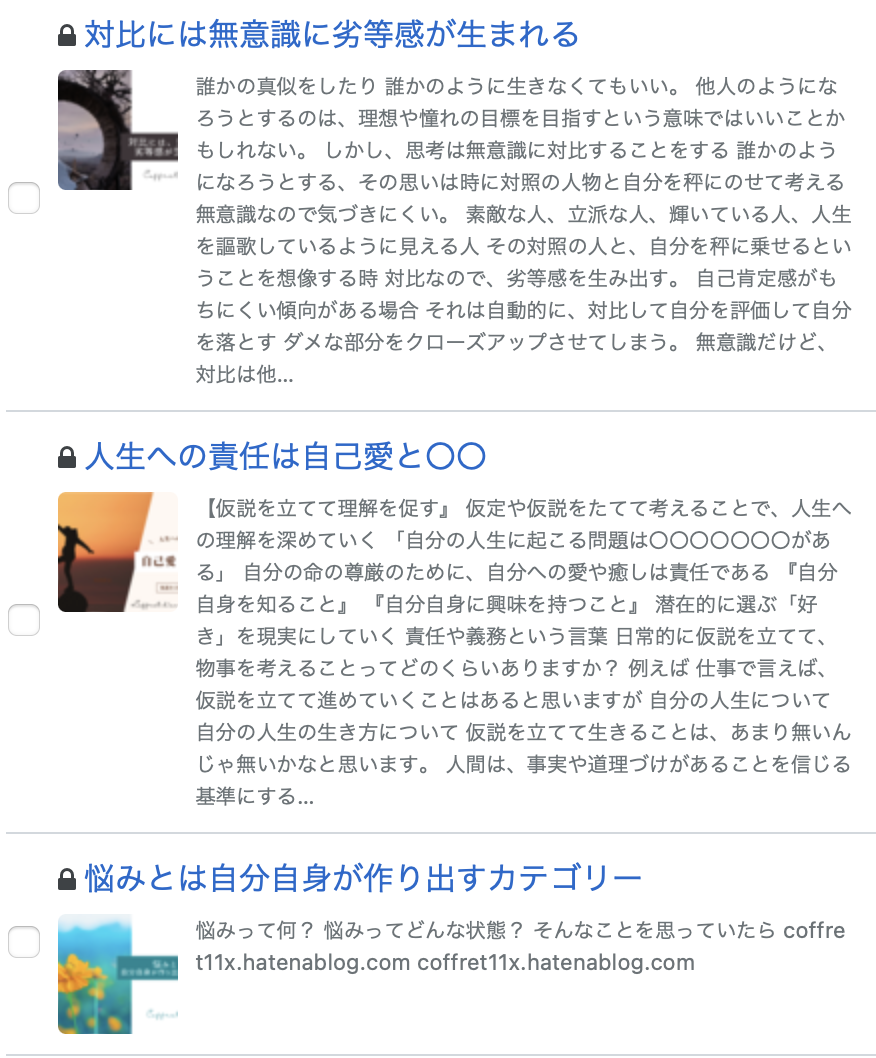Image resolution: width=876 pixels, height=1058 pixels.
Task: Tap the yellow flower thumbnail of 悩みとは post
Action: (118, 974)
